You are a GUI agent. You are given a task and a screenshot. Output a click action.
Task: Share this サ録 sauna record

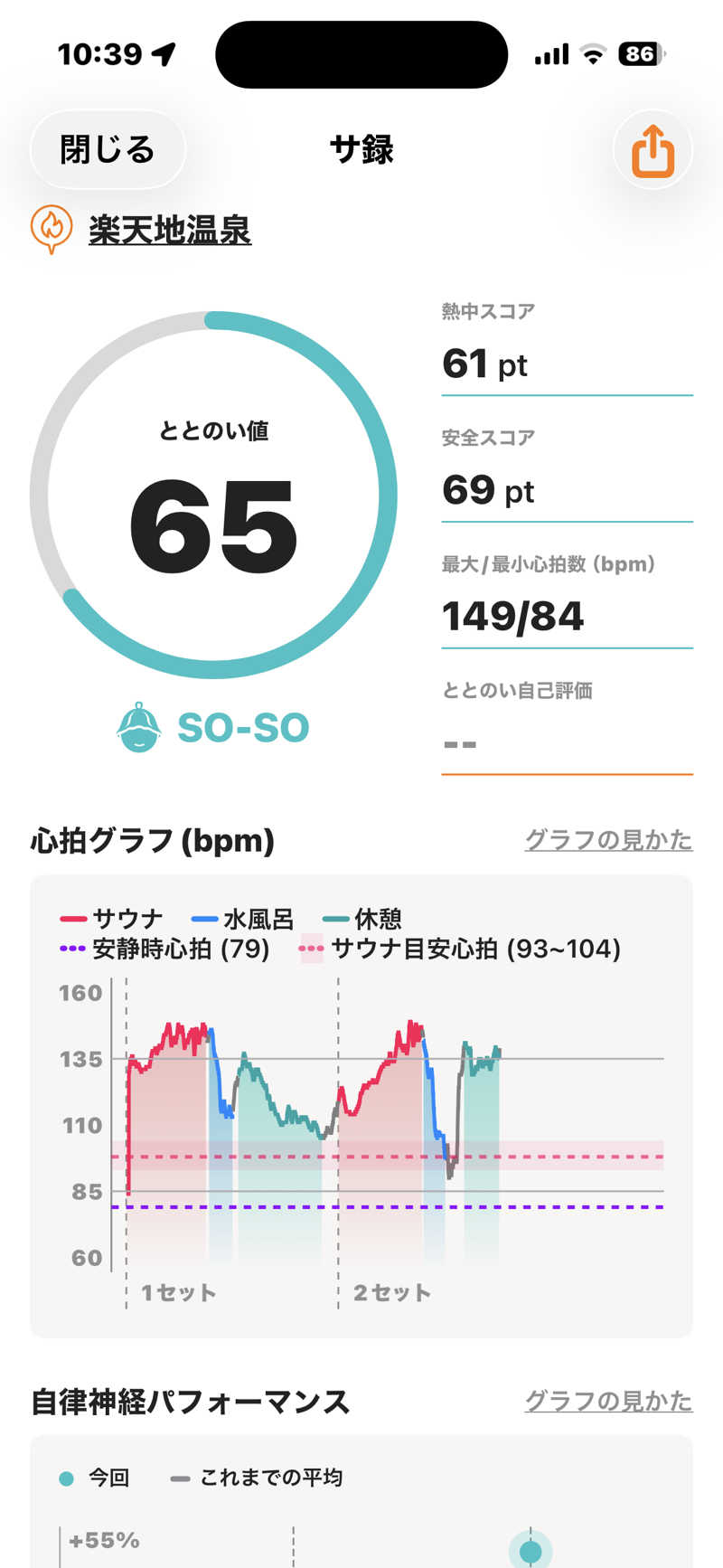pos(653,151)
